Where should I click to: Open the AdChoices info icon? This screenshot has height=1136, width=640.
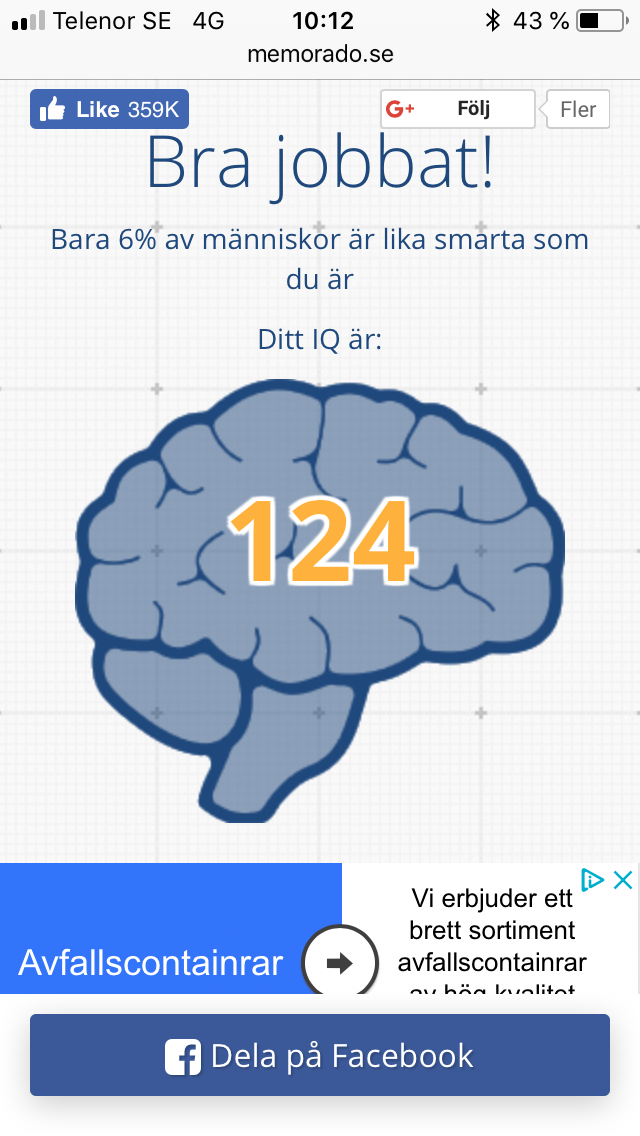click(x=592, y=880)
